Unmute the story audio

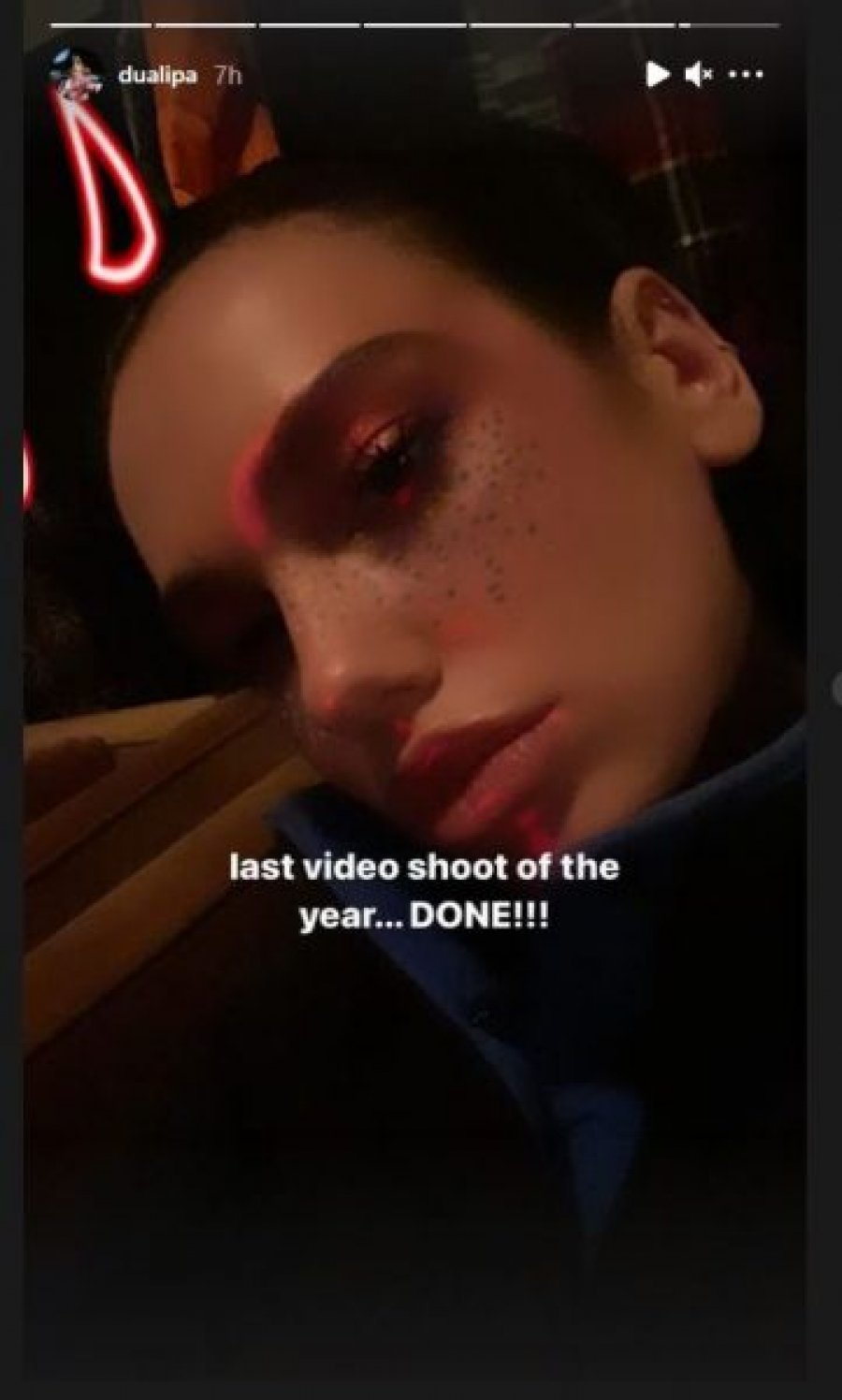coord(699,74)
